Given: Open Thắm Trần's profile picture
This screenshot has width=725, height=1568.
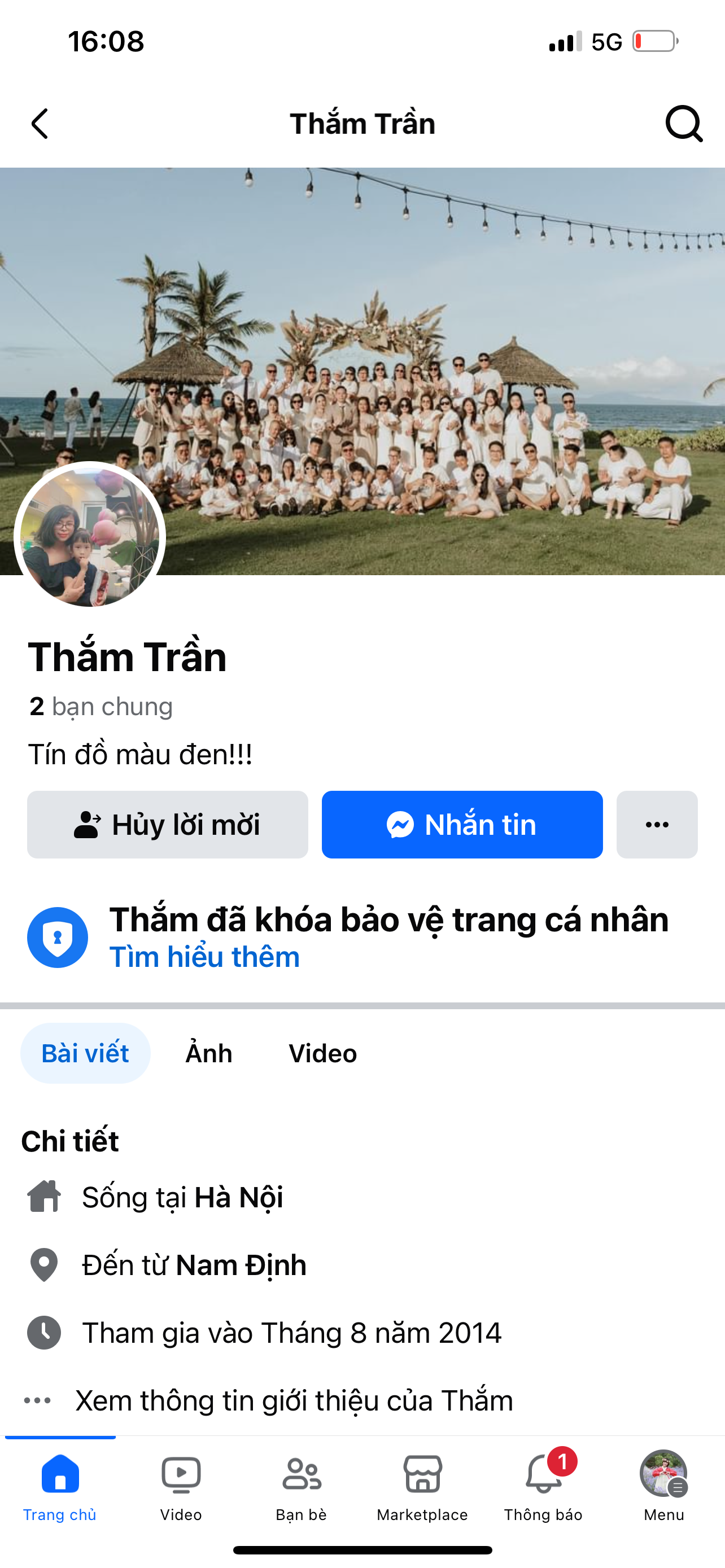Looking at the screenshot, I should click(x=90, y=537).
